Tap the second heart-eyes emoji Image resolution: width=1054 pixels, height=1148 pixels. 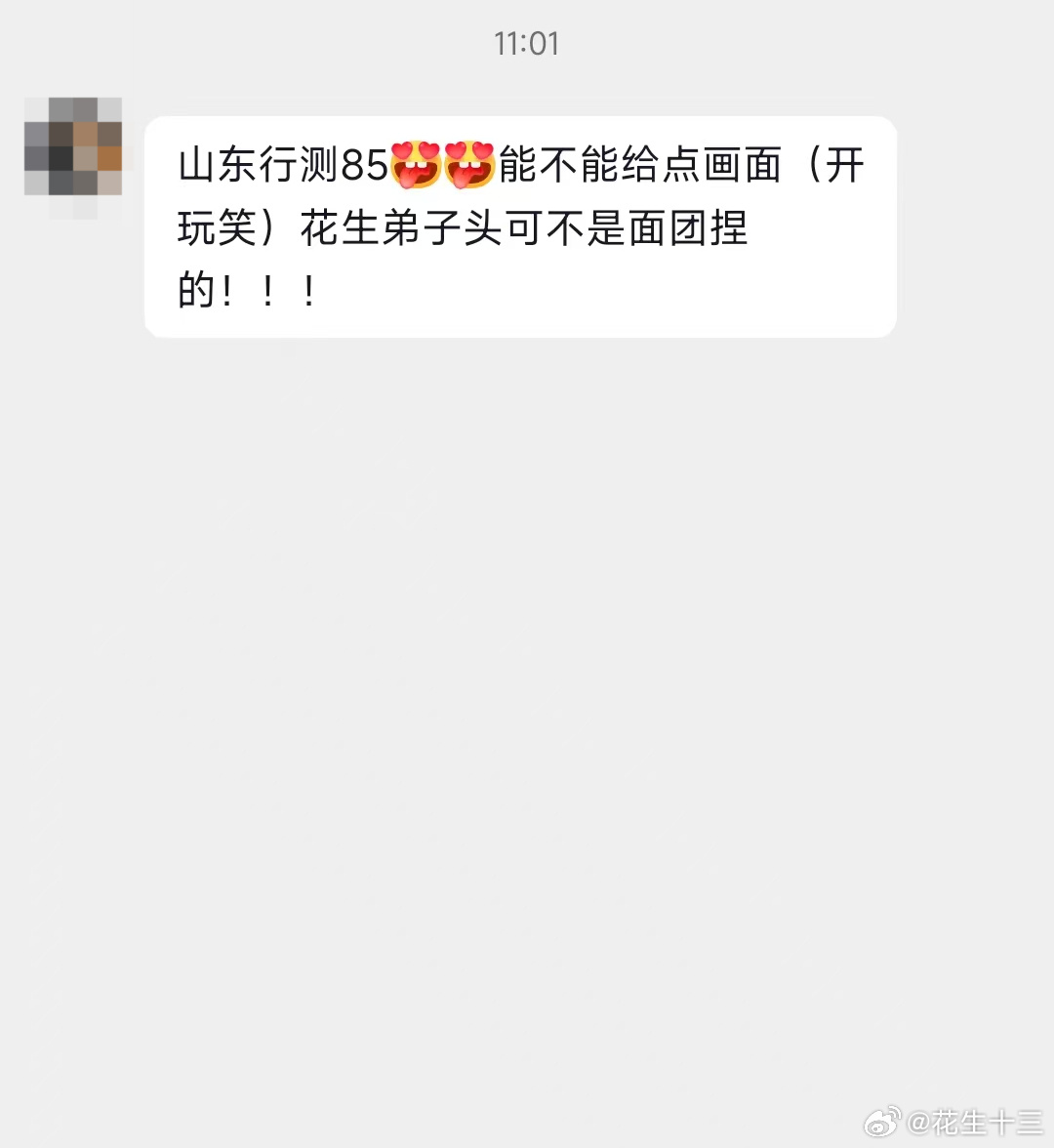(470, 164)
